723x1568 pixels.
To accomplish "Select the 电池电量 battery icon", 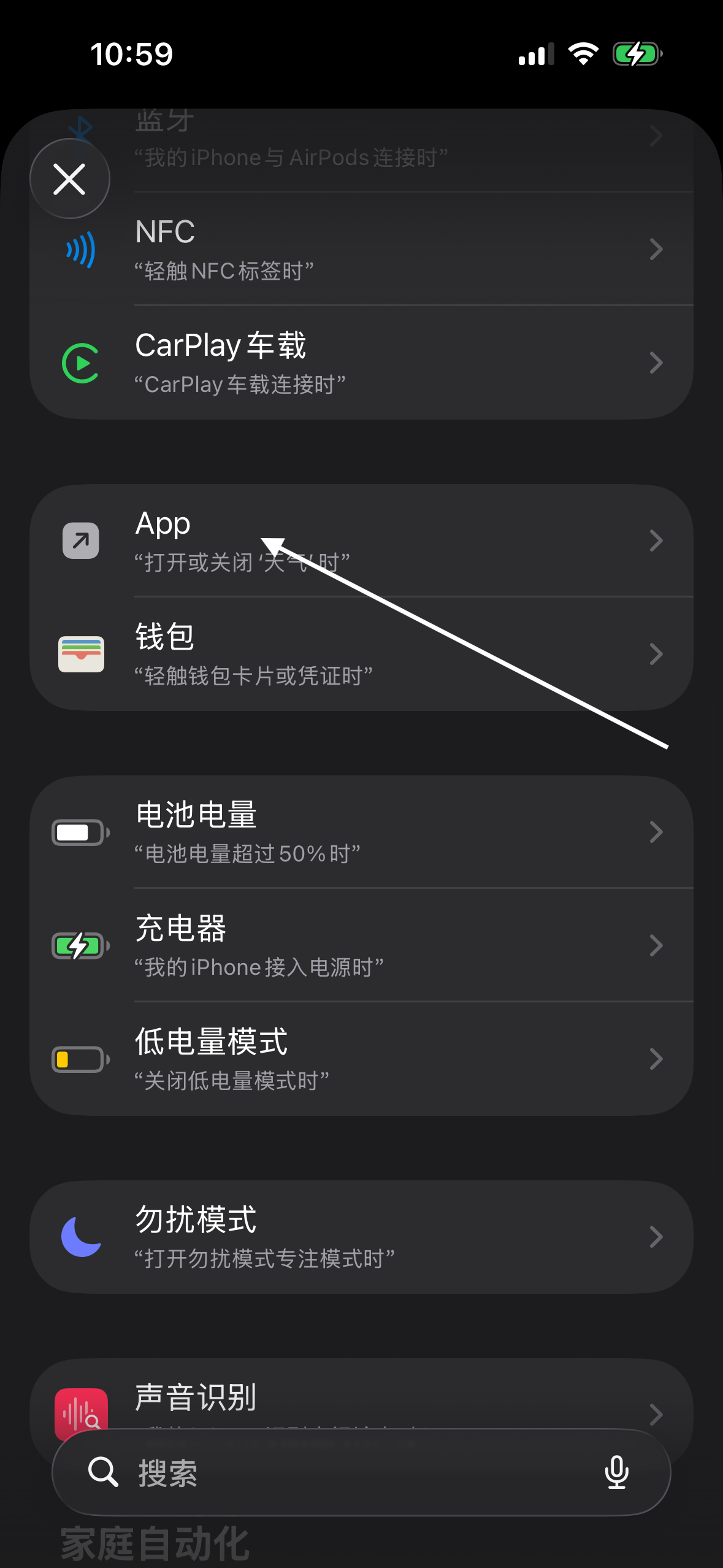I will click(x=79, y=831).
